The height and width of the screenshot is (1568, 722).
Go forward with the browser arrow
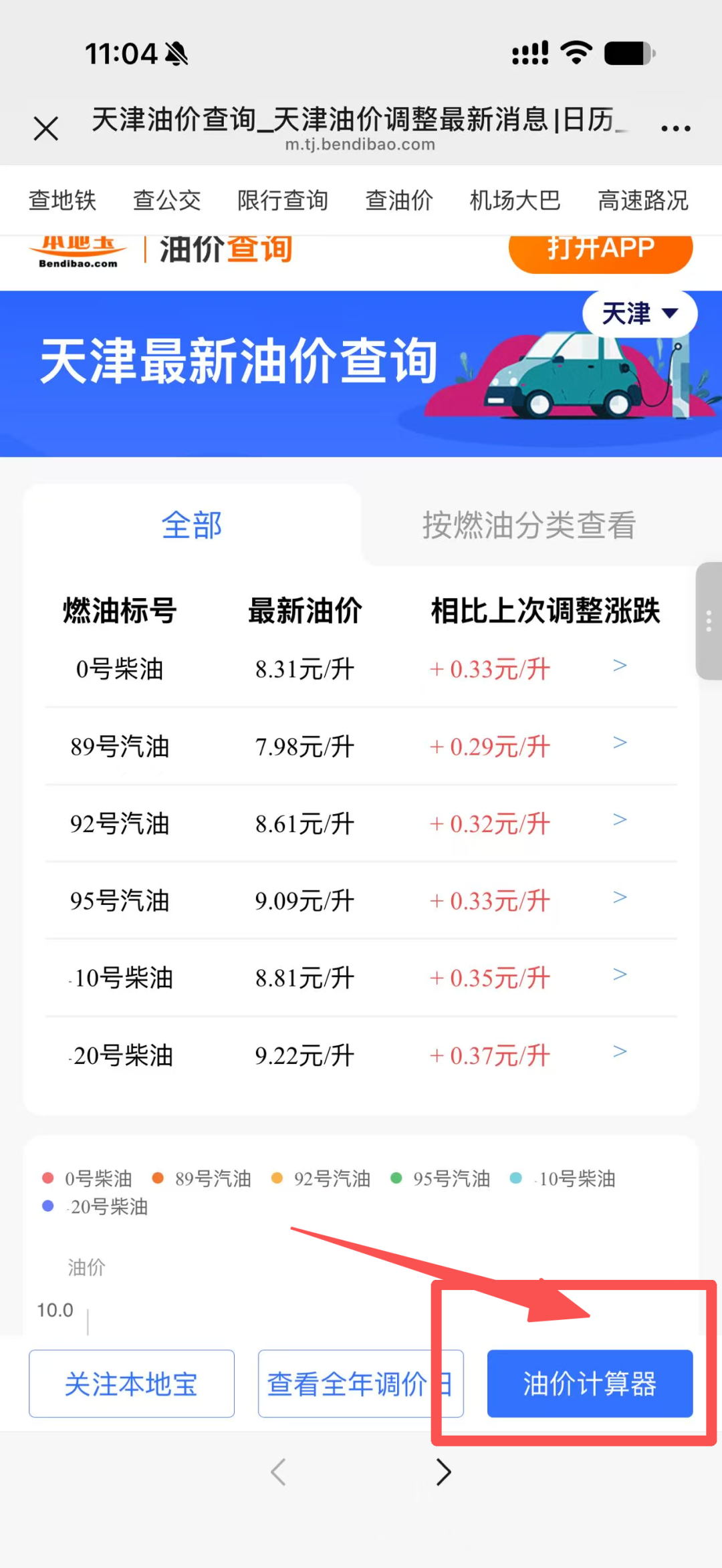443,1472
